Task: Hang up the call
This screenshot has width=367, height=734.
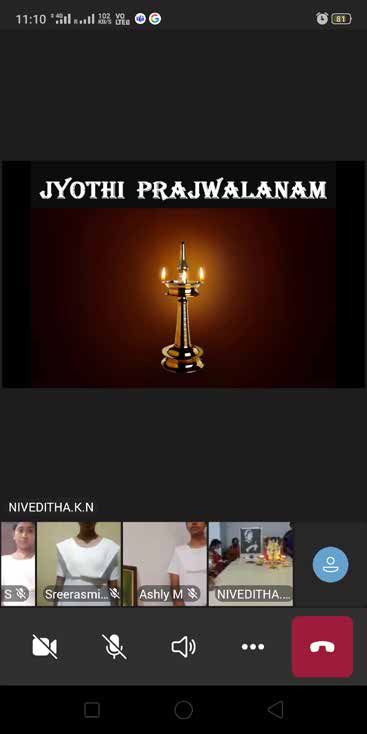Action: pos(322,646)
